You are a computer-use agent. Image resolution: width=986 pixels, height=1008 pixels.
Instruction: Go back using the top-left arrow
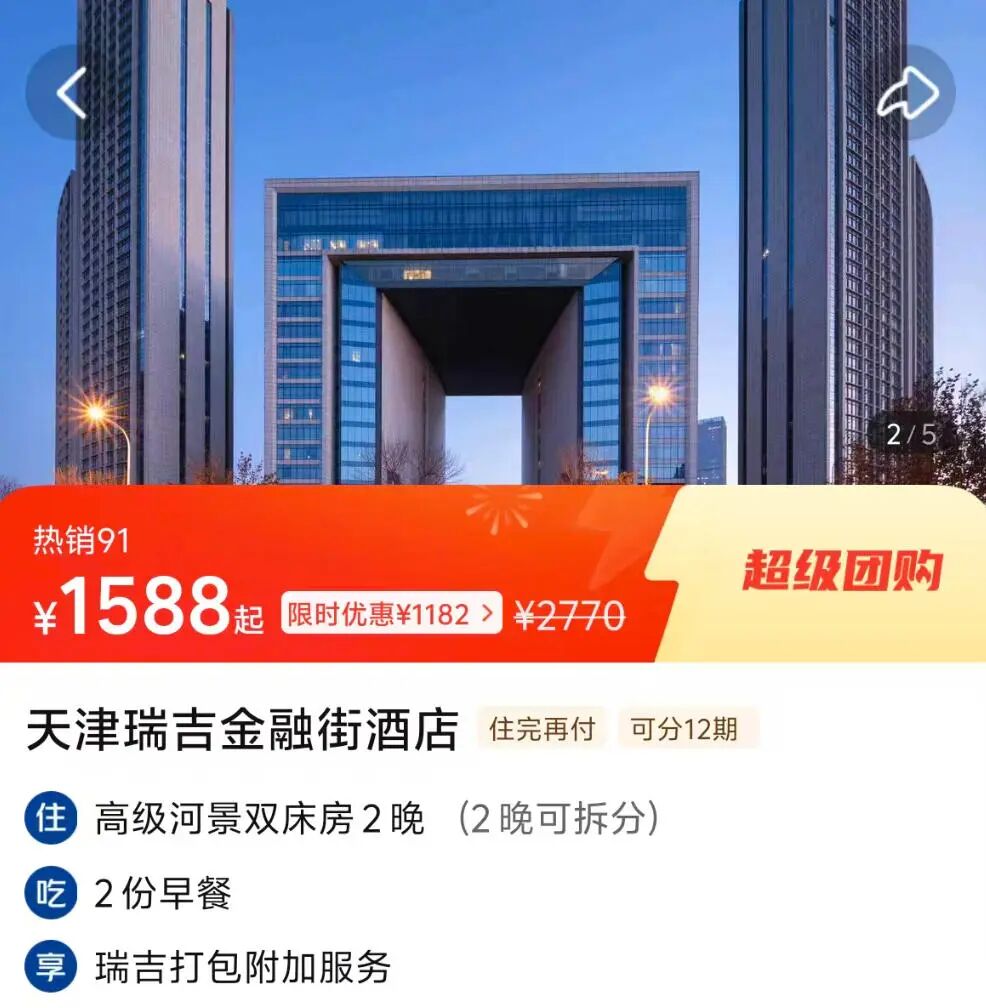click(x=70, y=93)
